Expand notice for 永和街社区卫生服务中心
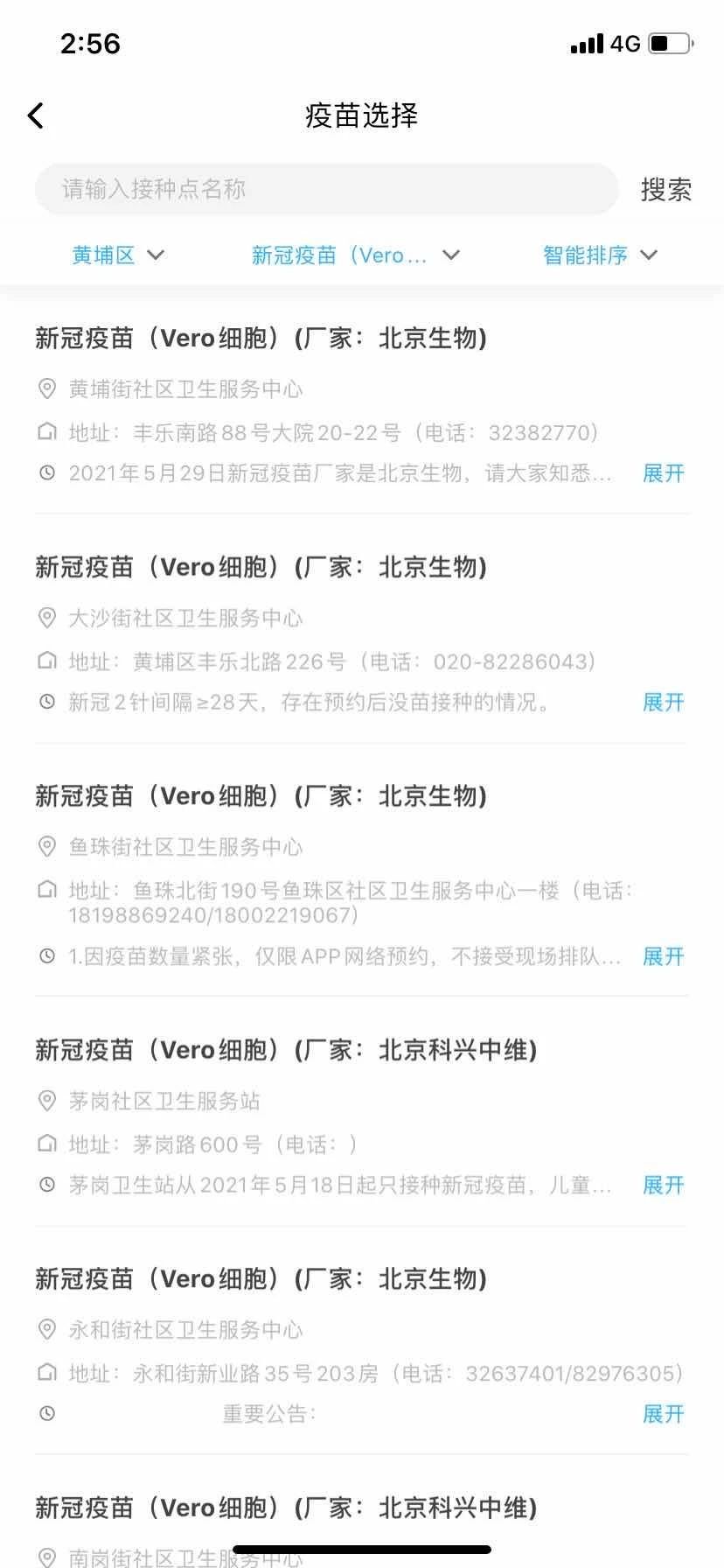724x1568 pixels. click(x=663, y=1414)
